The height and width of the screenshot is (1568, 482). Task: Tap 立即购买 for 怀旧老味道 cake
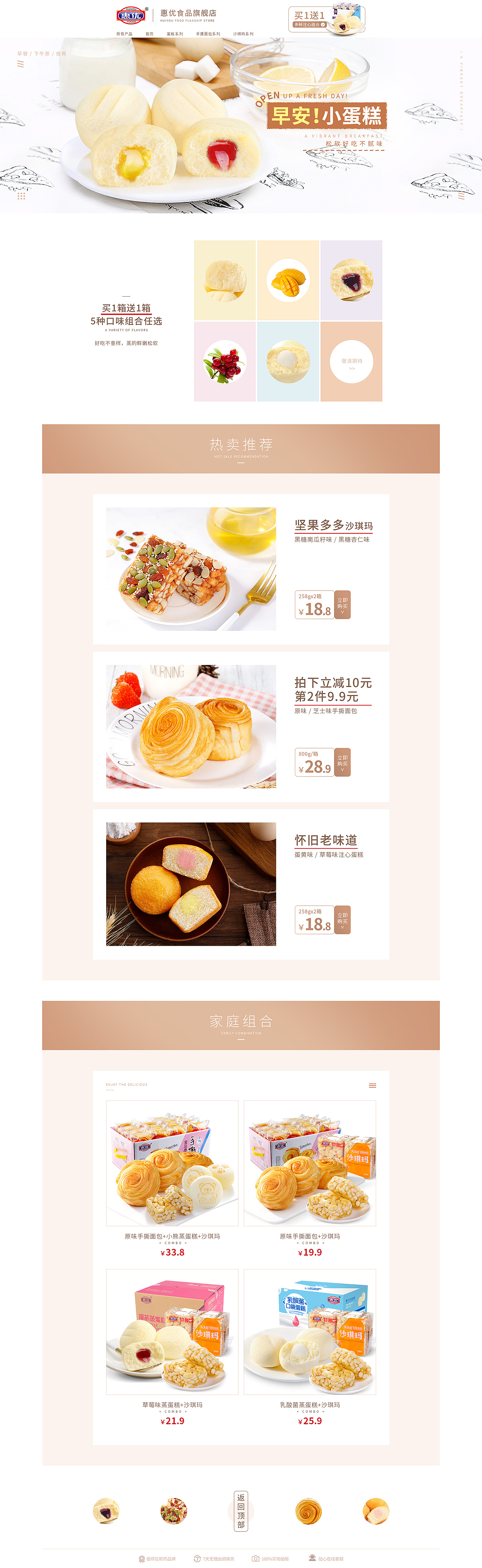(342, 920)
